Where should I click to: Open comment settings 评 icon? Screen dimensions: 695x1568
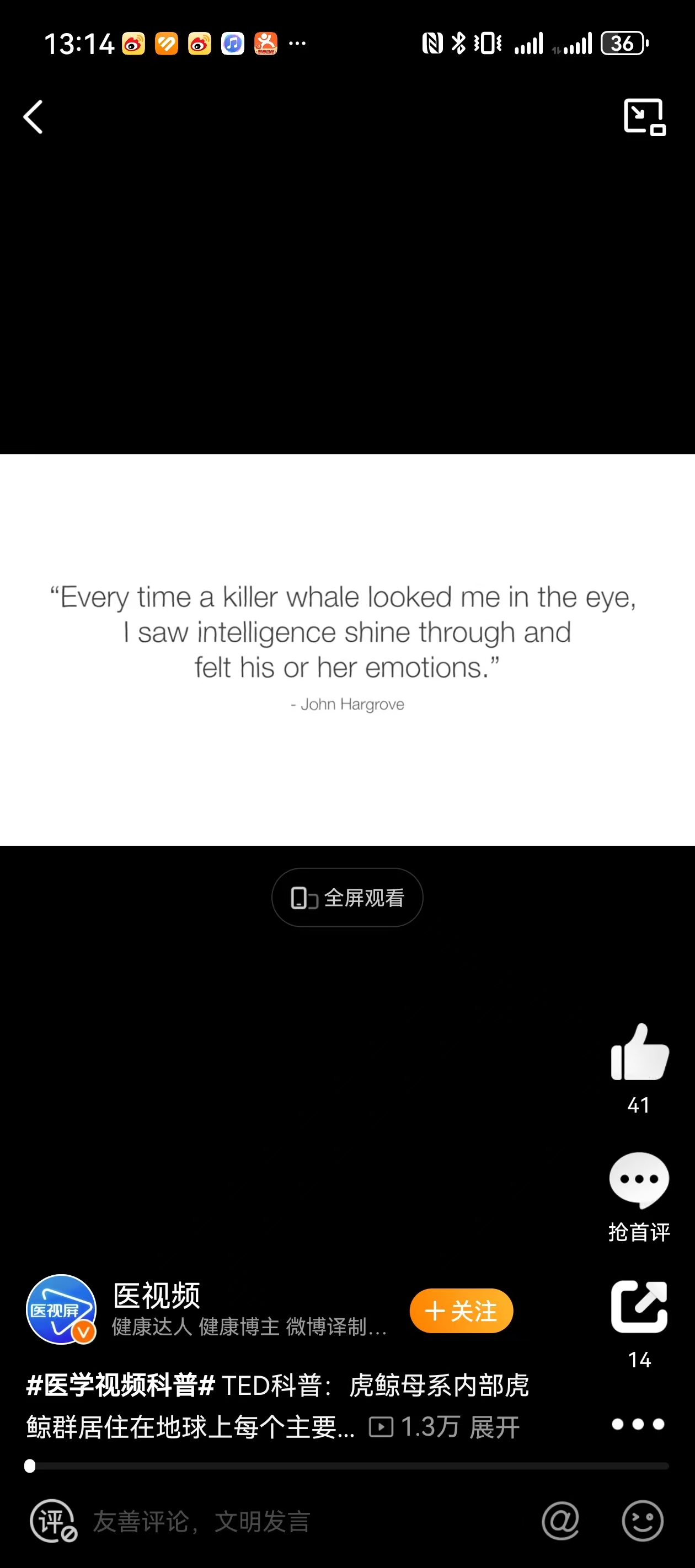point(54,1521)
